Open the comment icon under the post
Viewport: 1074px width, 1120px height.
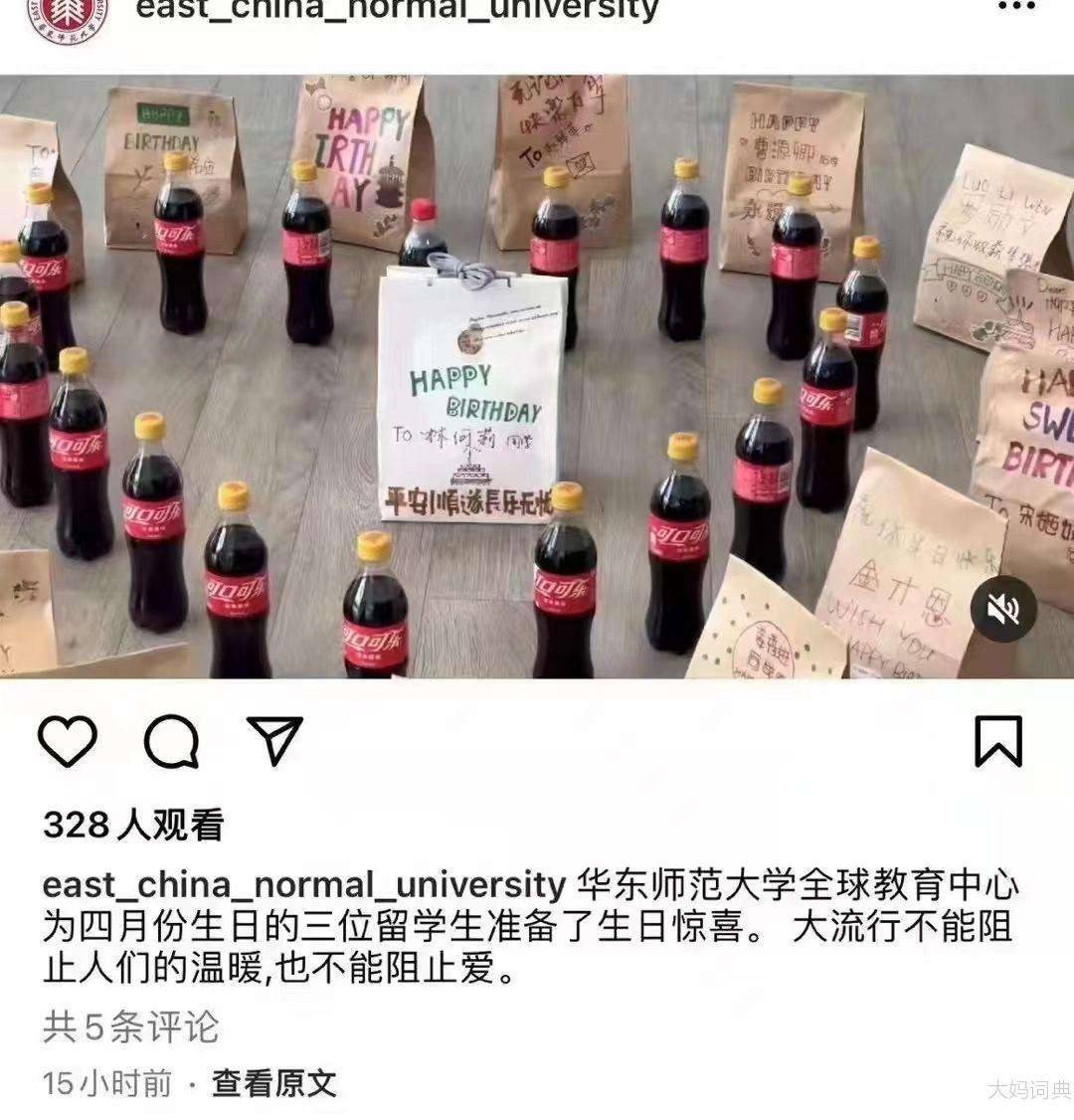[171, 741]
